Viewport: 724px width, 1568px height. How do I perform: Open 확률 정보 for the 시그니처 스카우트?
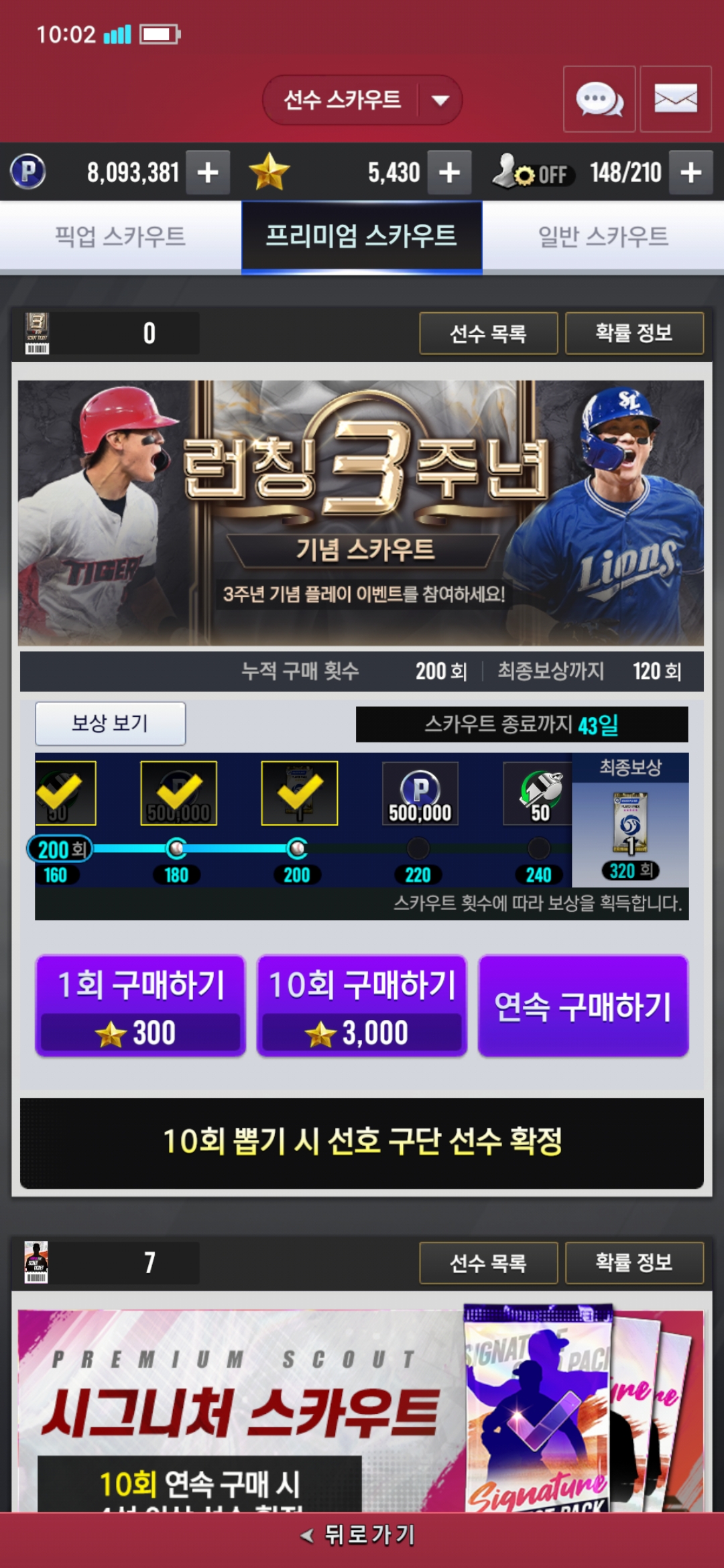tap(634, 1263)
